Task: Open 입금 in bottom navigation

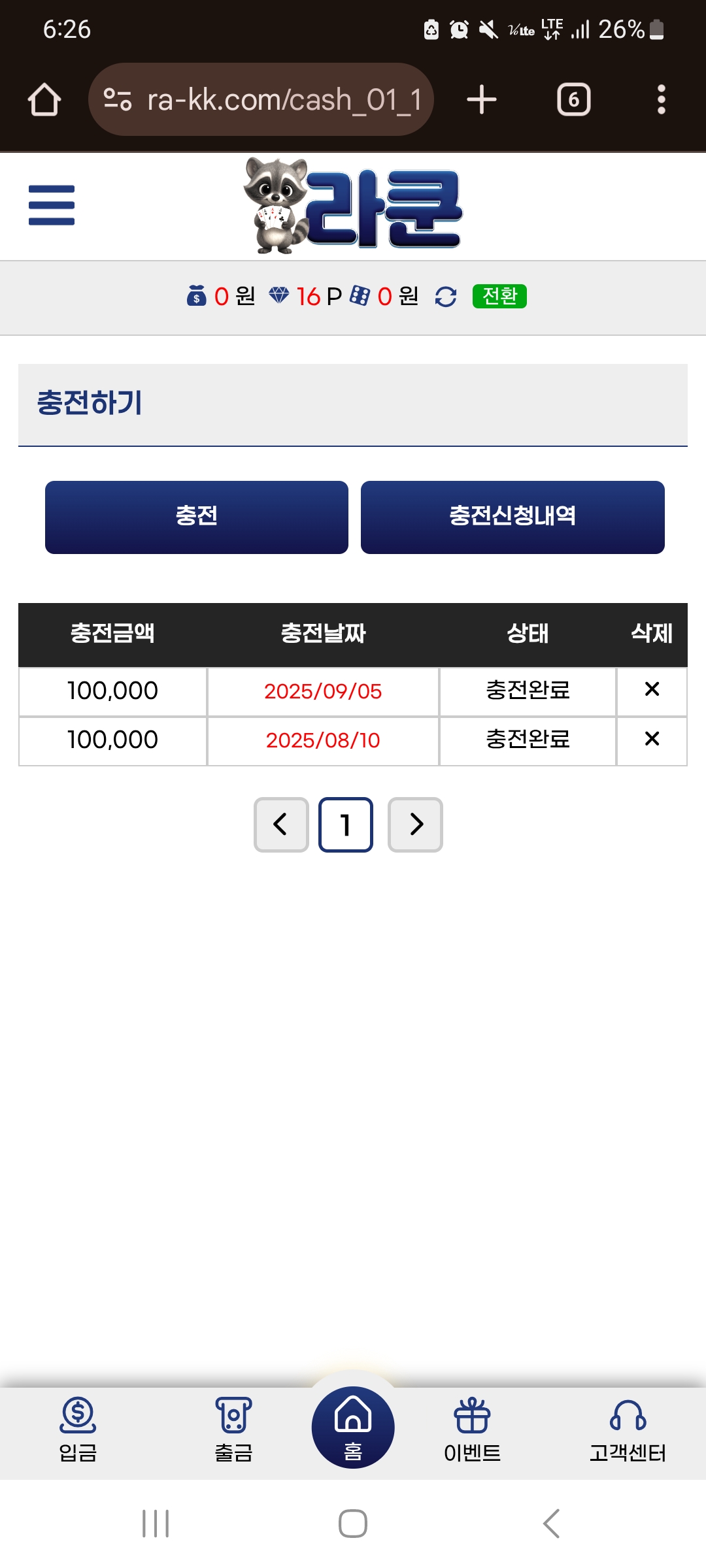Action: tap(78, 1429)
